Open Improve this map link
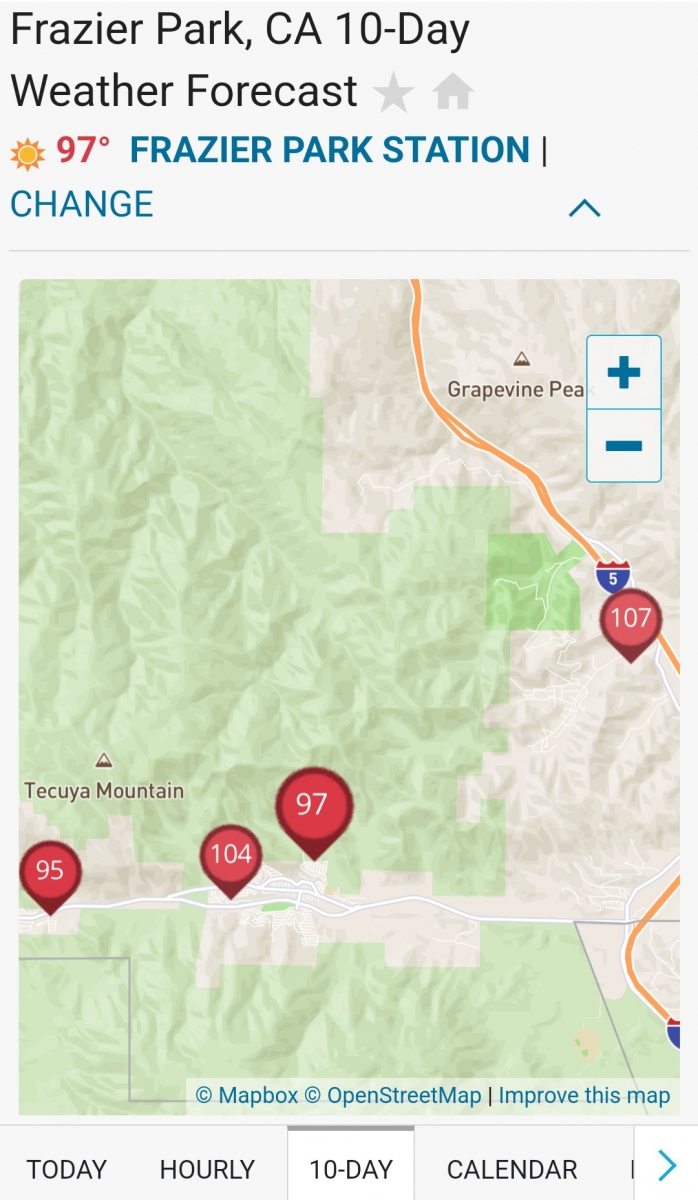Screen dimensions: 698x1200 (584, 1095)
